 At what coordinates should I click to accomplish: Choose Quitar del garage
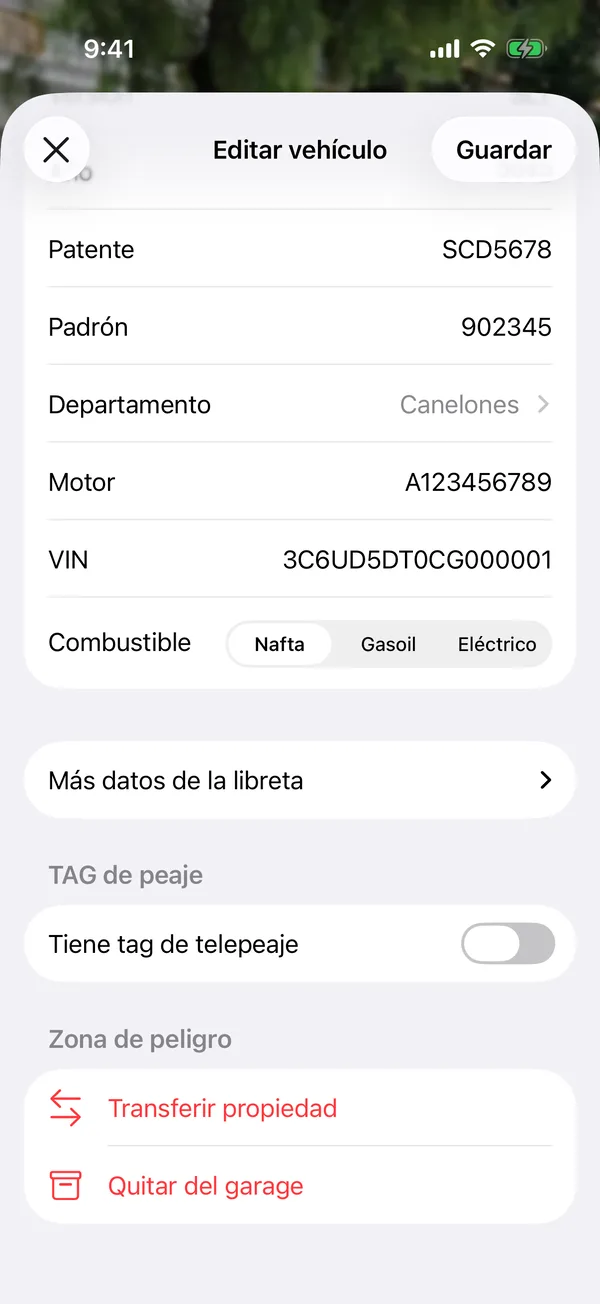[300, 1186]
